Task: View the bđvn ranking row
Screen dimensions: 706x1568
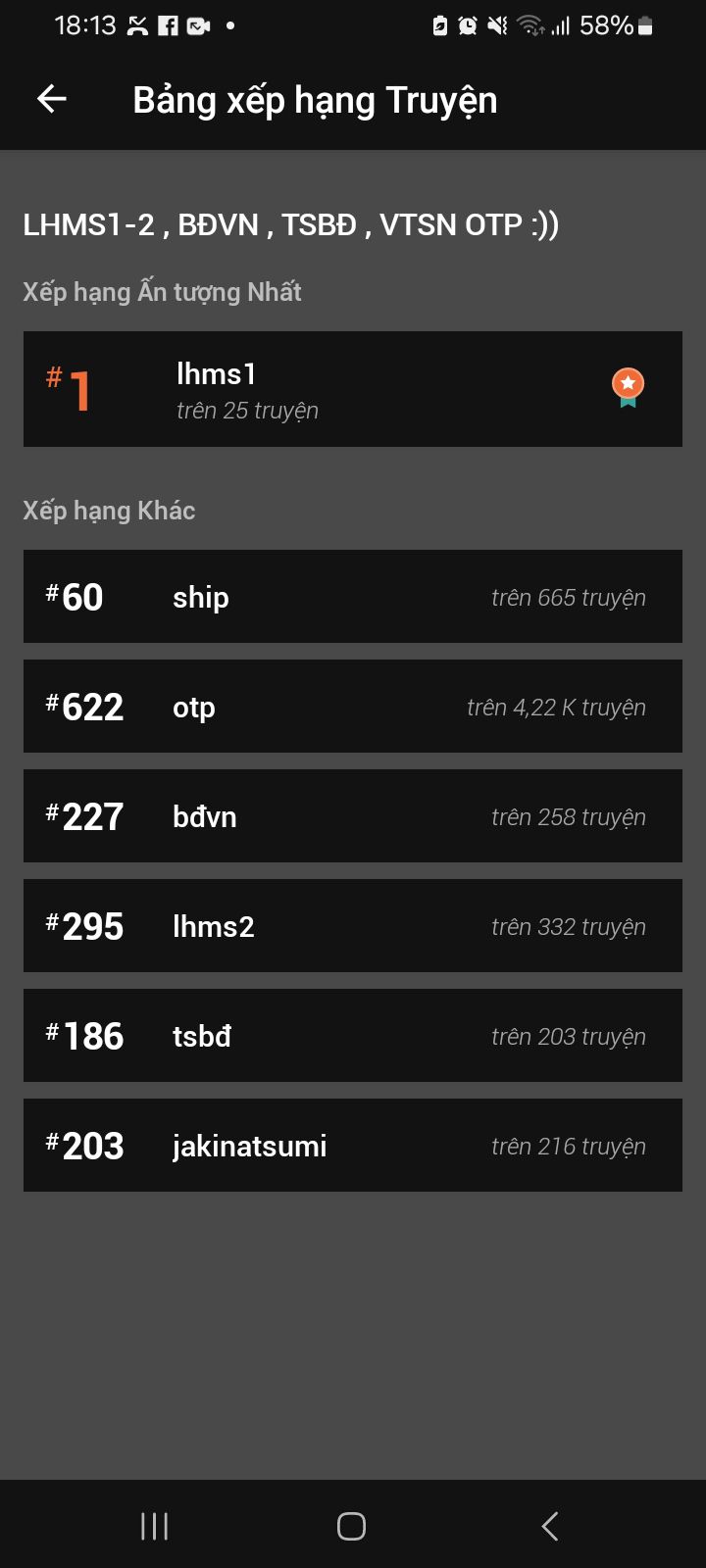Action: click(353, 816)
